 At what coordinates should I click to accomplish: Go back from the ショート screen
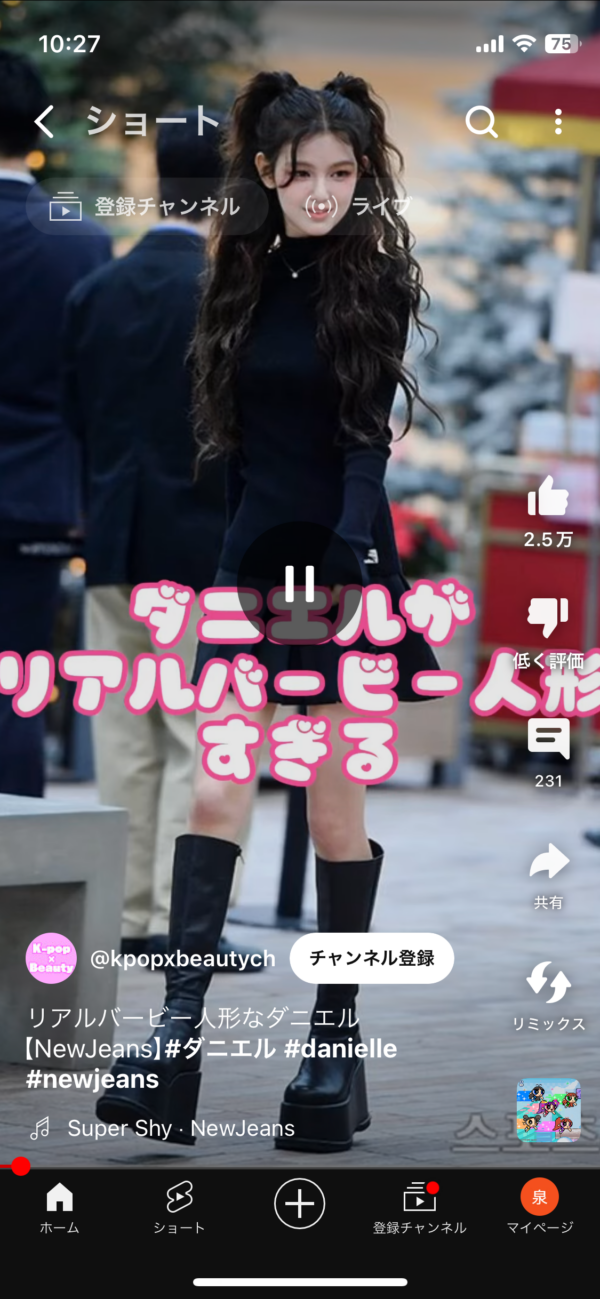(x=44, y=122)
